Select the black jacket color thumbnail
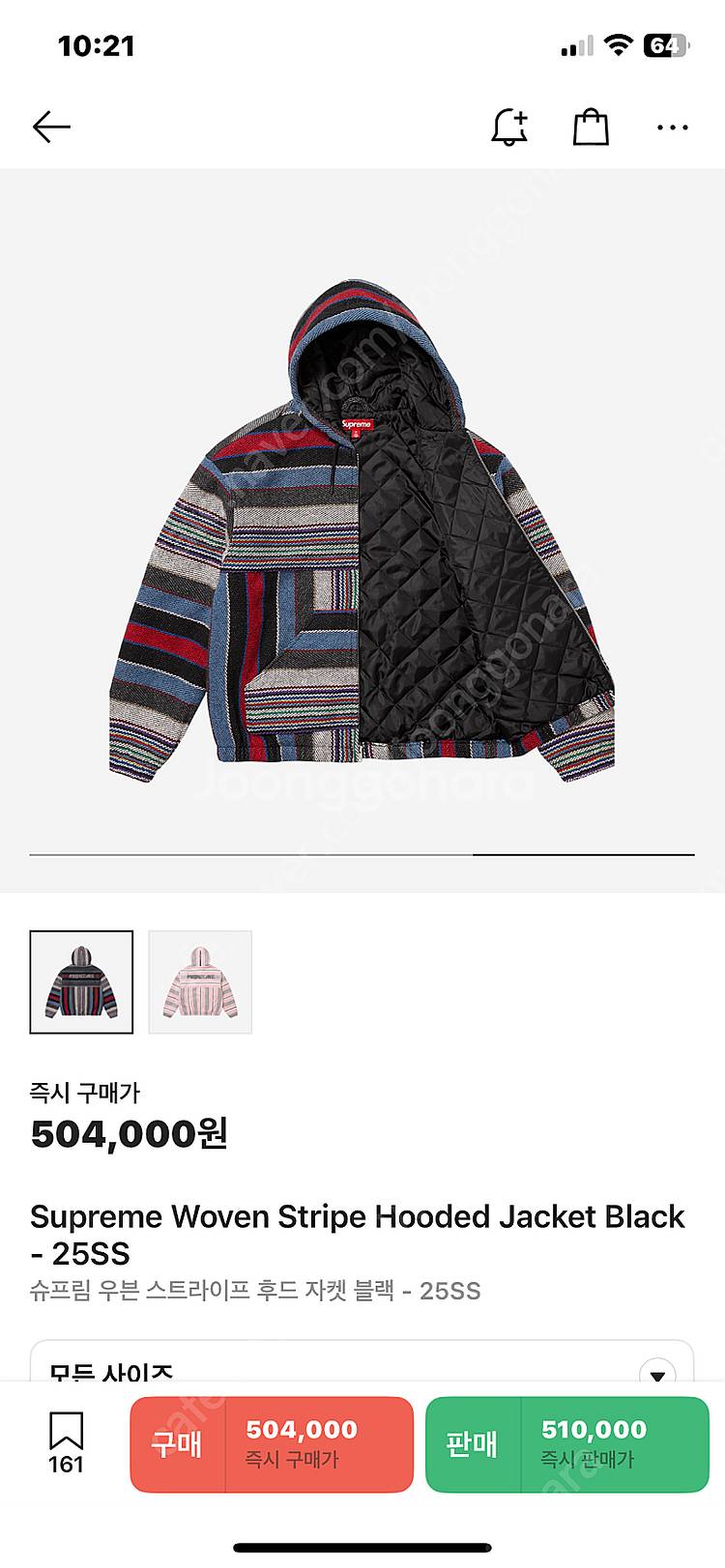Viewport: 725px width, 1568px height. 81,982
